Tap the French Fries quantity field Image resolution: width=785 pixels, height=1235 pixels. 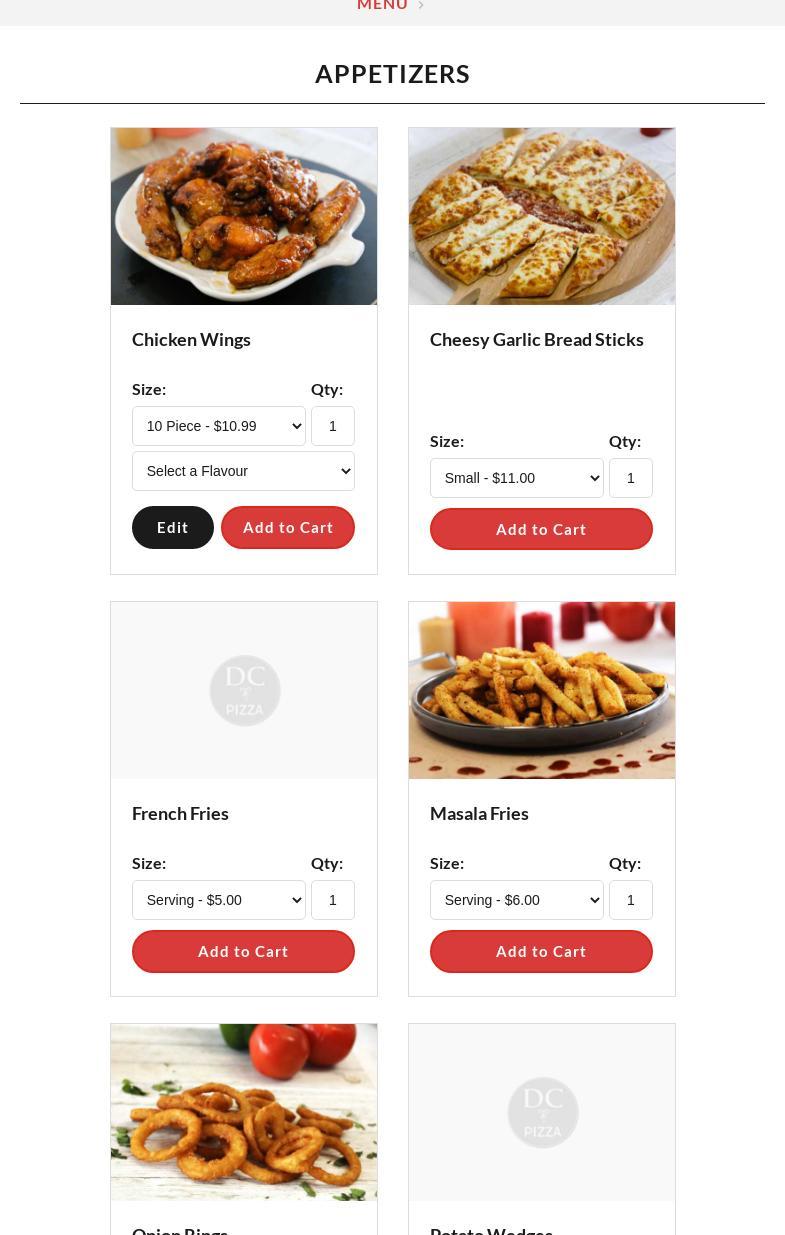pos(333,900)
